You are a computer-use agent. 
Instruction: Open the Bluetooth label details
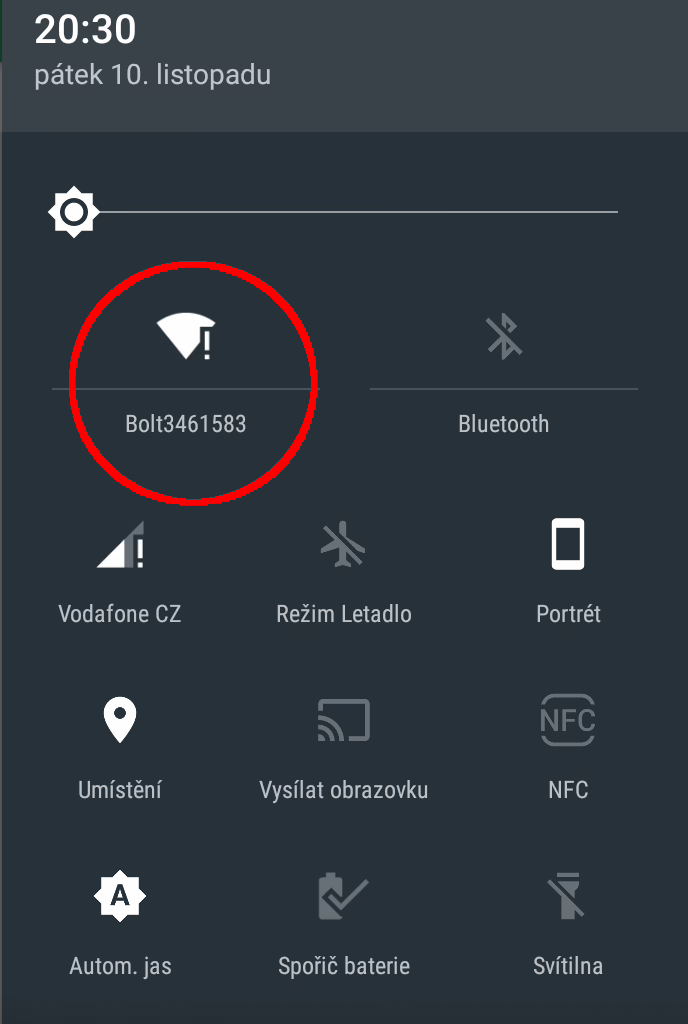pyautogui.click(x=503, y=424)
